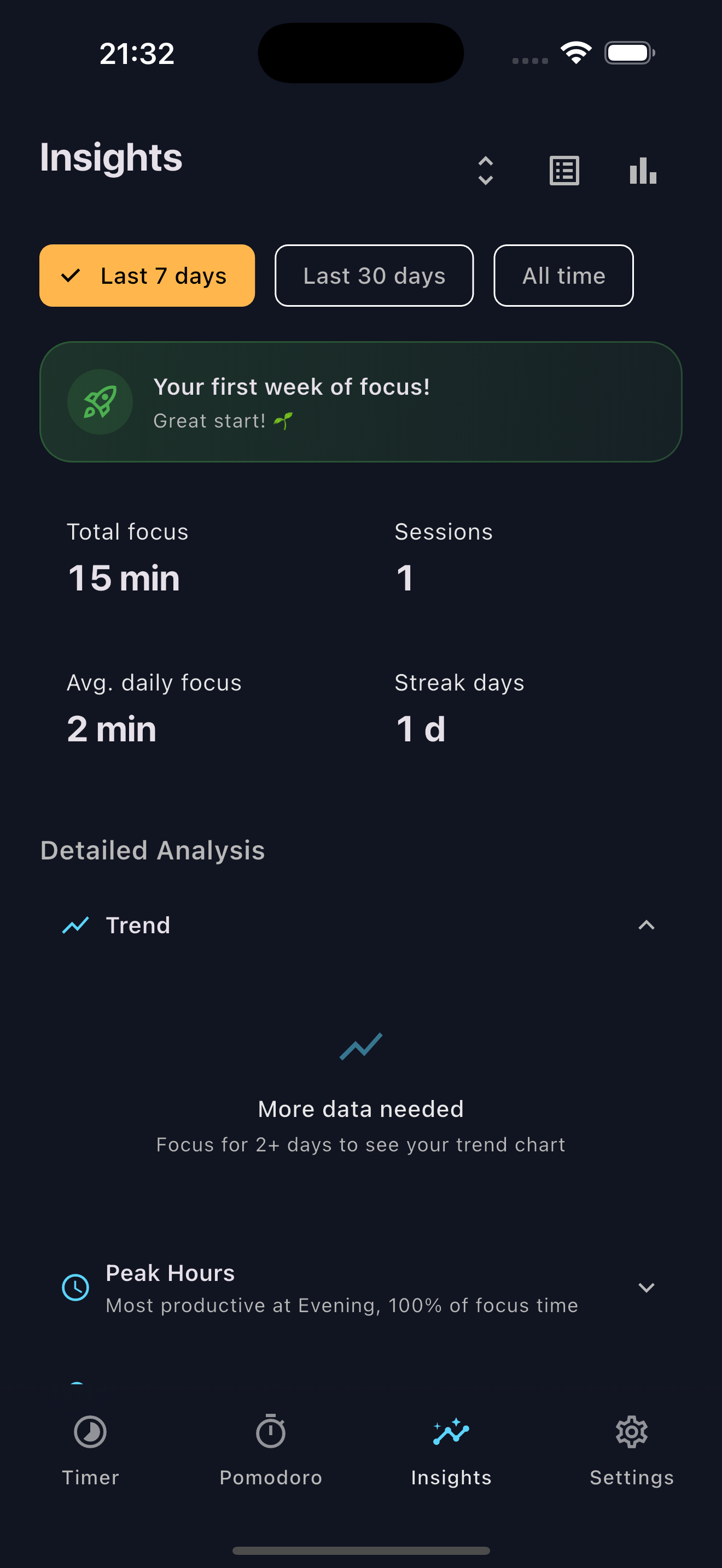Expand the Peak Hours section
The width and height of the screenshot is (722, 1568).
[x=647, y=1288]
